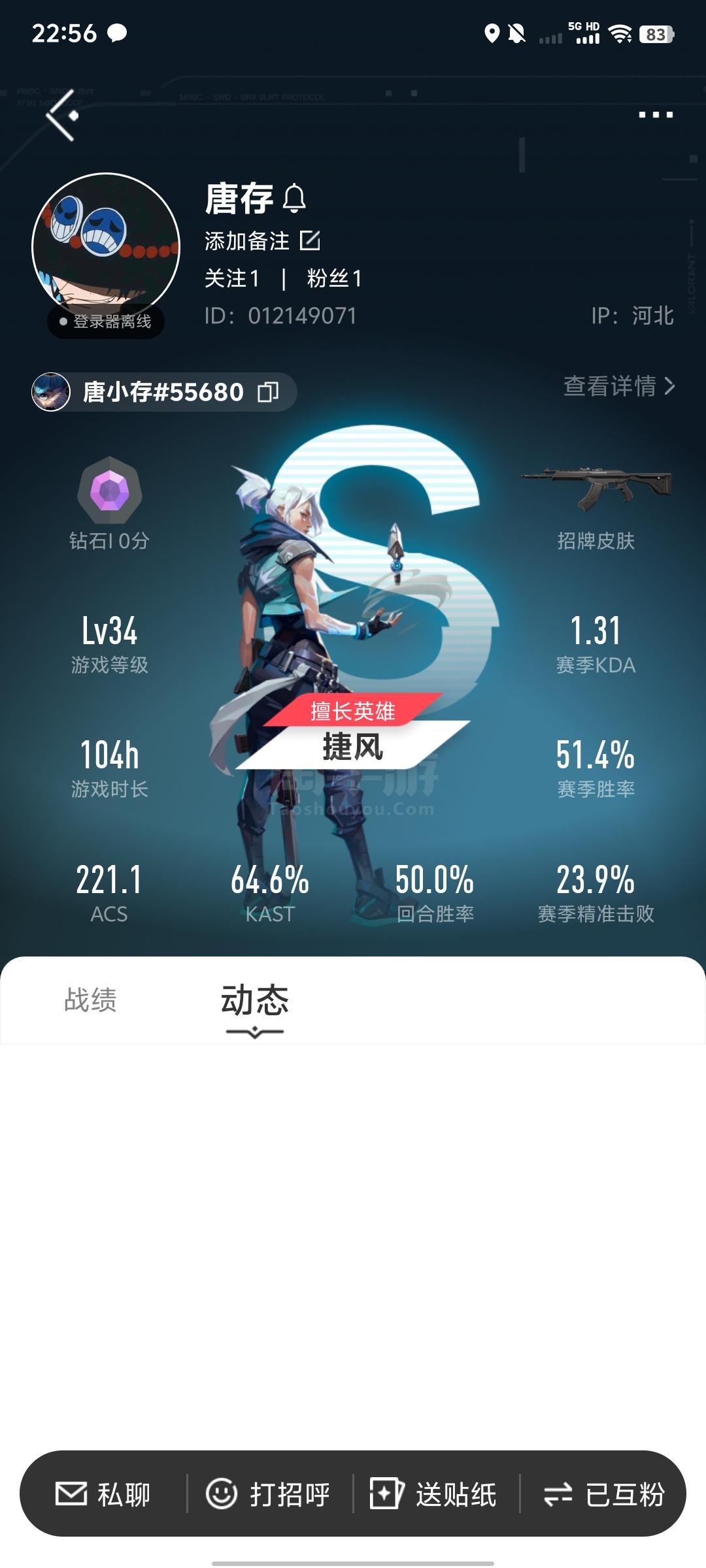
Task: Tap the 已互粉 mutual follow button
Action: coord(604,1494)
